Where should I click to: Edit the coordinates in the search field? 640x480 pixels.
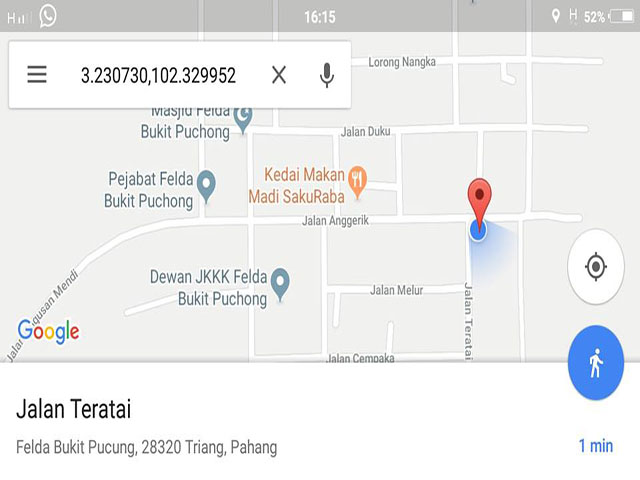(x=157, y=75)
